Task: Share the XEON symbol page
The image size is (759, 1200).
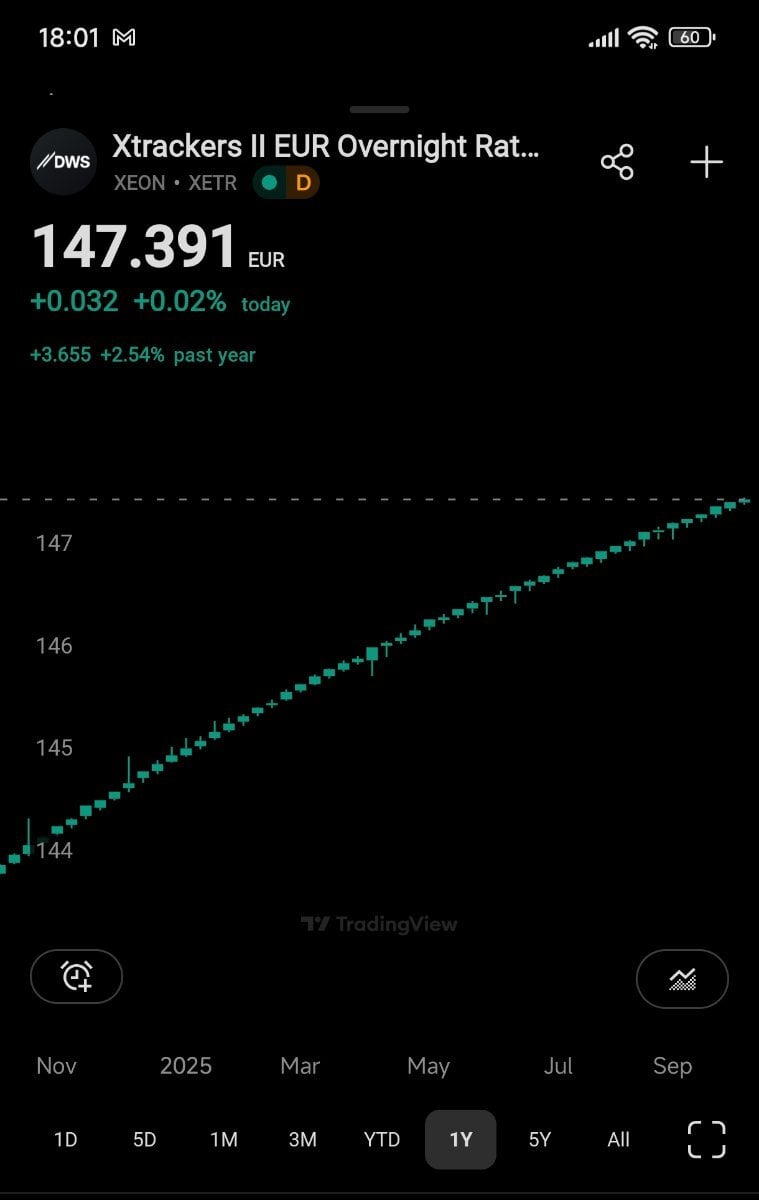Action: (x=617, y=162)
